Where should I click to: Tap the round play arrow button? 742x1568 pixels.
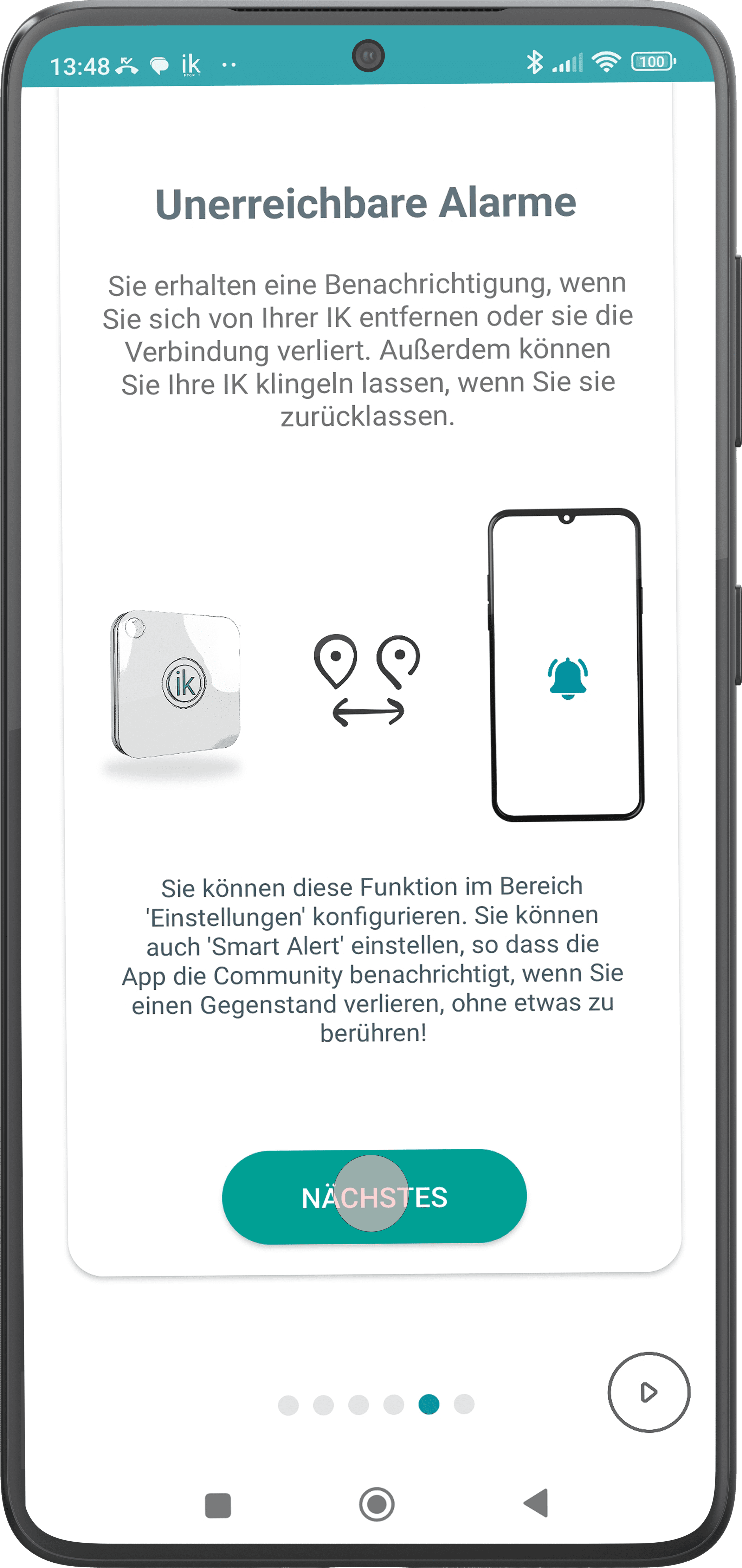point(648,1392)
